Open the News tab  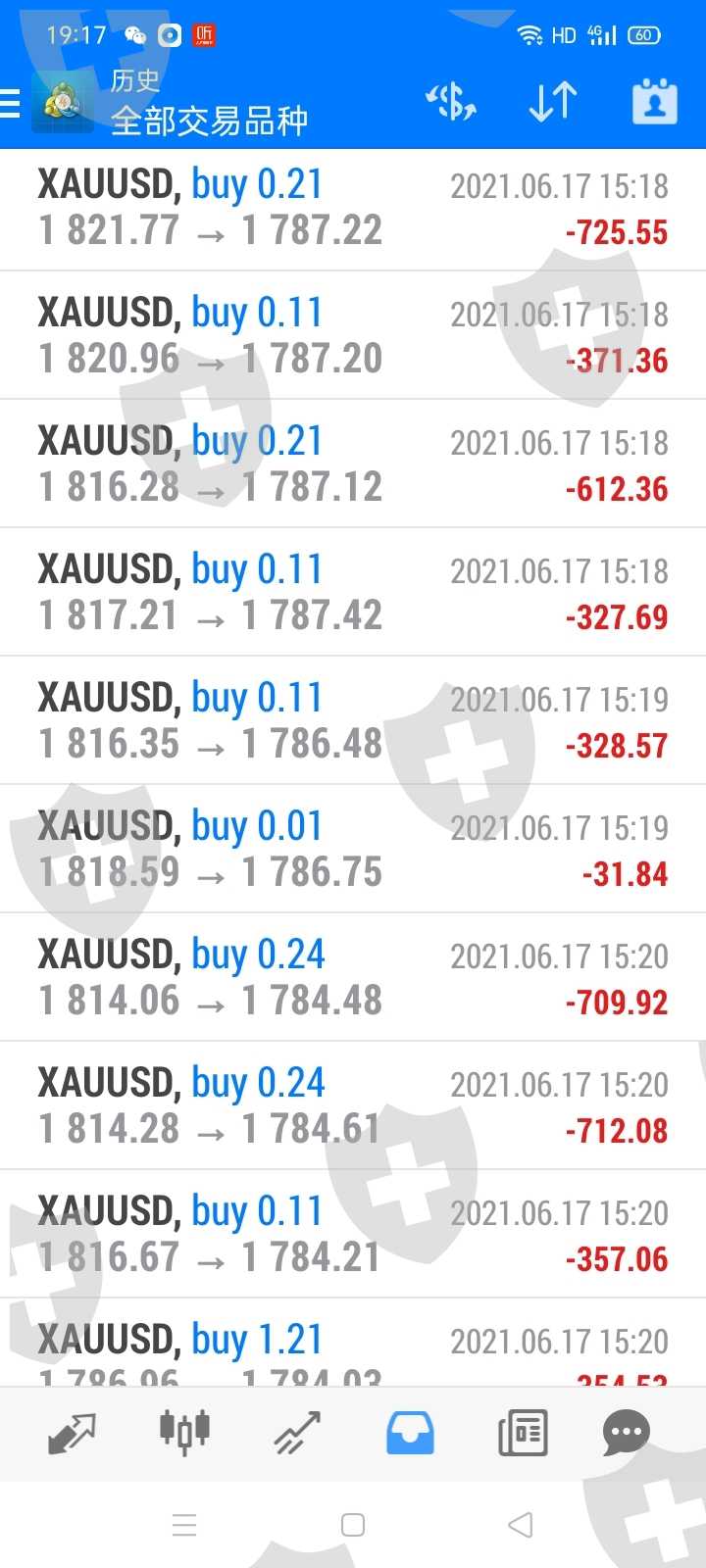tap(523, 1433)
